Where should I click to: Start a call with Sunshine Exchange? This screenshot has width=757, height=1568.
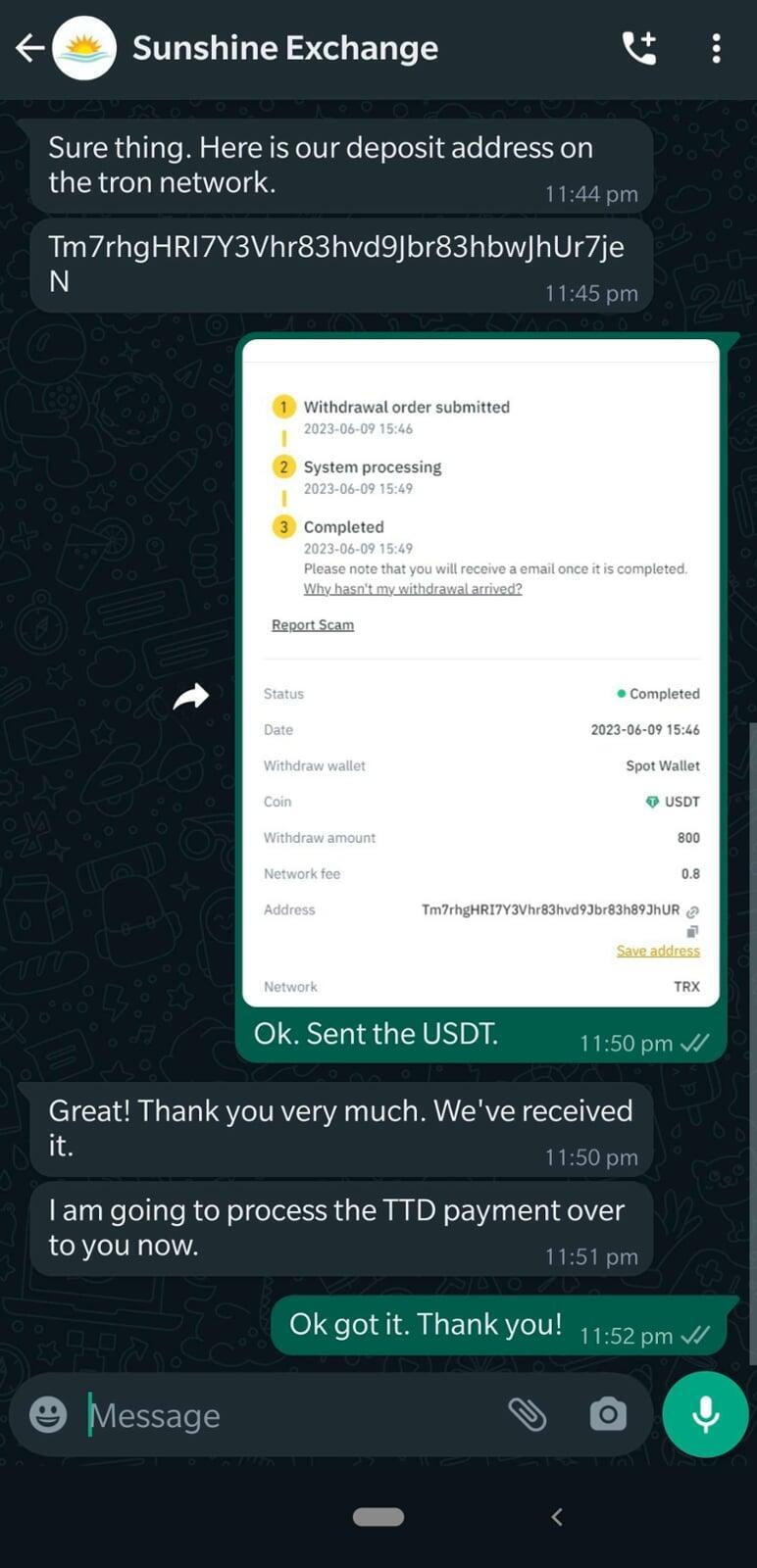[639, 48]
